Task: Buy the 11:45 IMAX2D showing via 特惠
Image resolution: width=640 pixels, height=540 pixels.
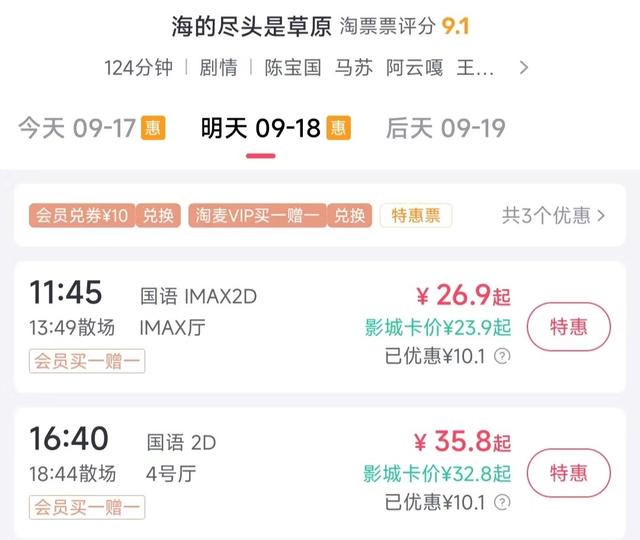Action: 568,327
